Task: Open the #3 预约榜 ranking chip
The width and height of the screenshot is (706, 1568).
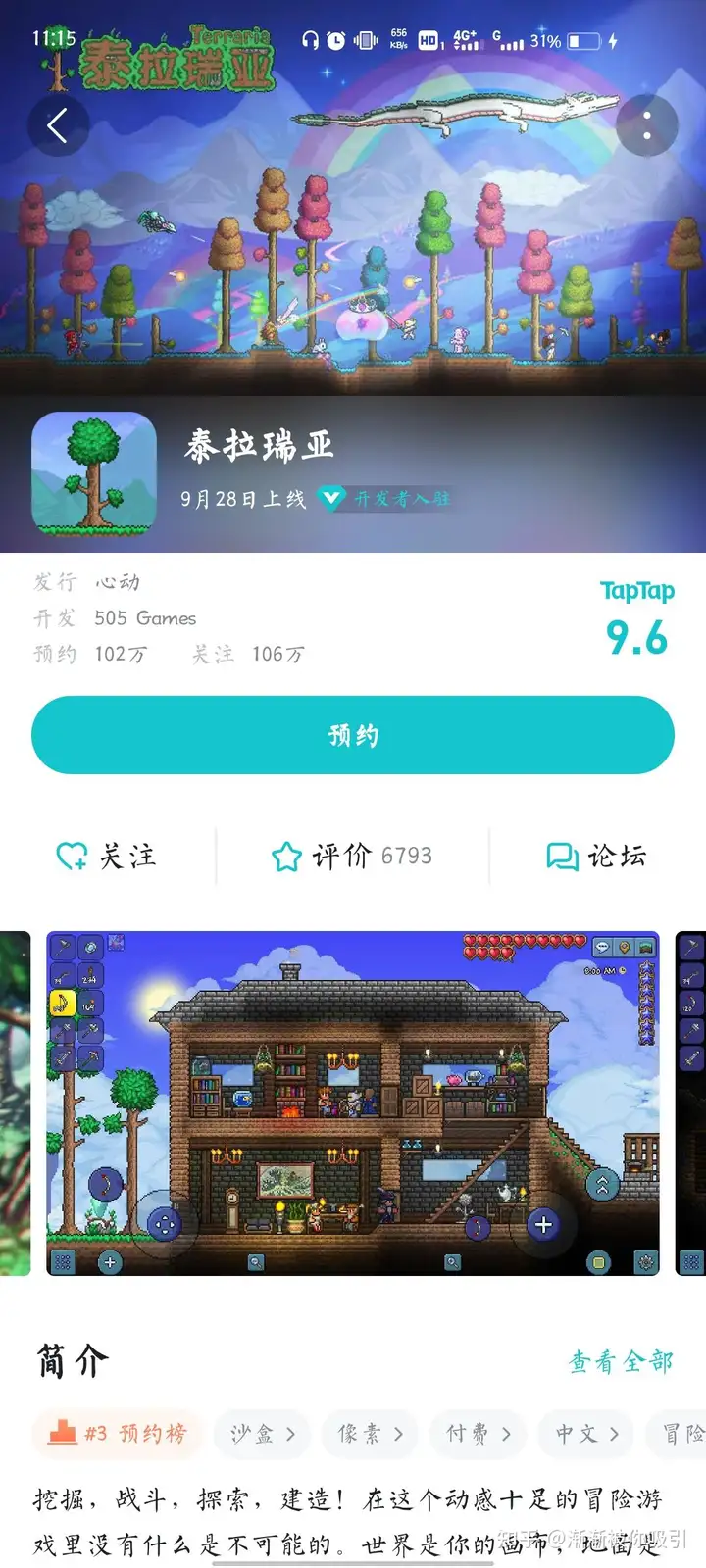Action: tap(117, 1434)
